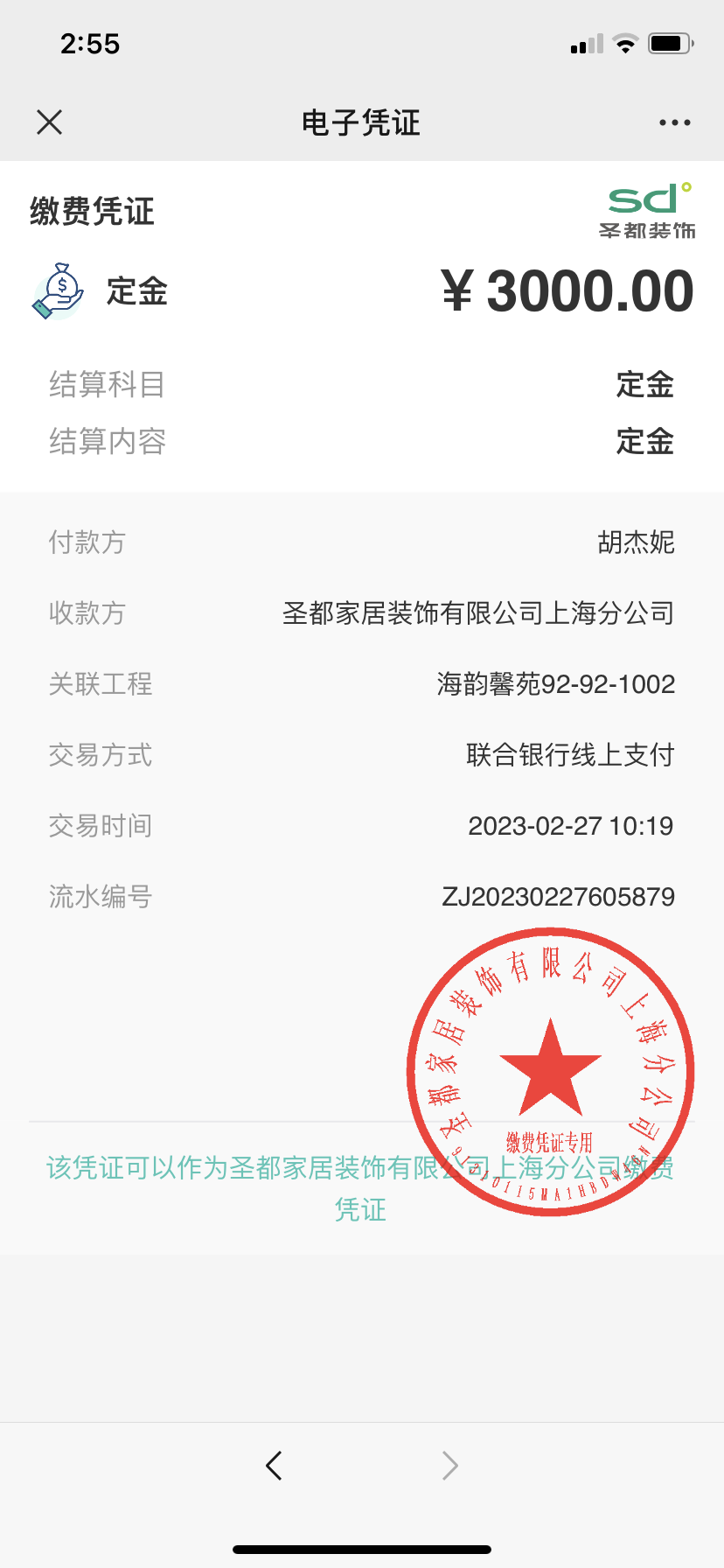
Task: Open the three-dot more options menu
Action: [x=674, y=122]
